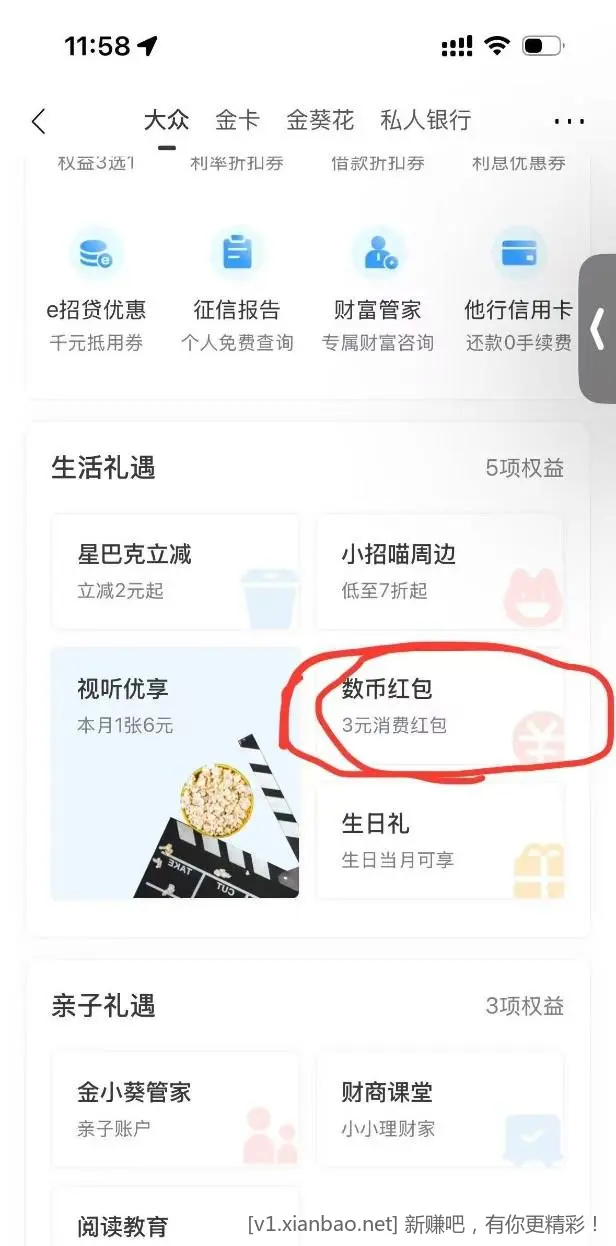
Task: Open 他行信用卡 repayment benefit
Action: point(518,290)
